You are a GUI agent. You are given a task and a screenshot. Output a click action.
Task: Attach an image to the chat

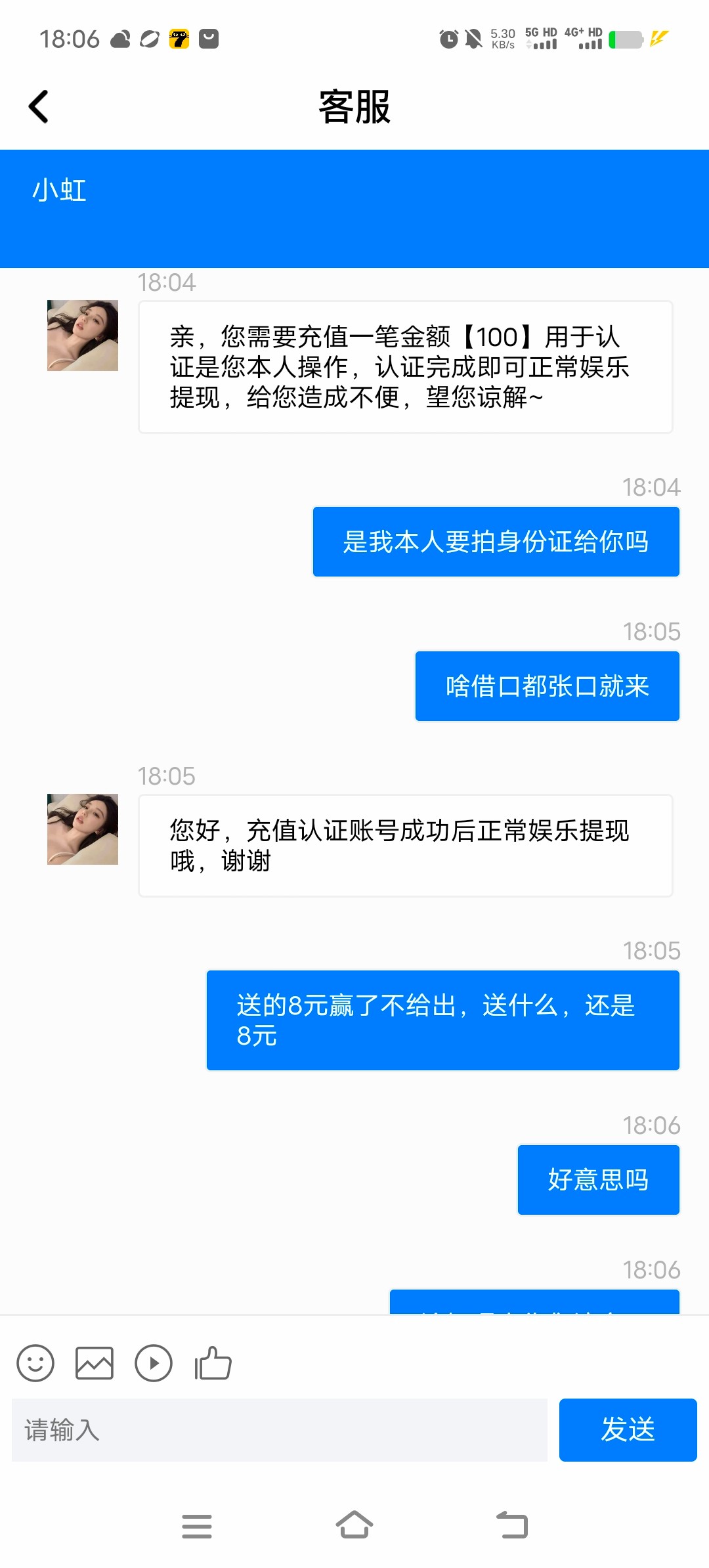(95, 1363)
